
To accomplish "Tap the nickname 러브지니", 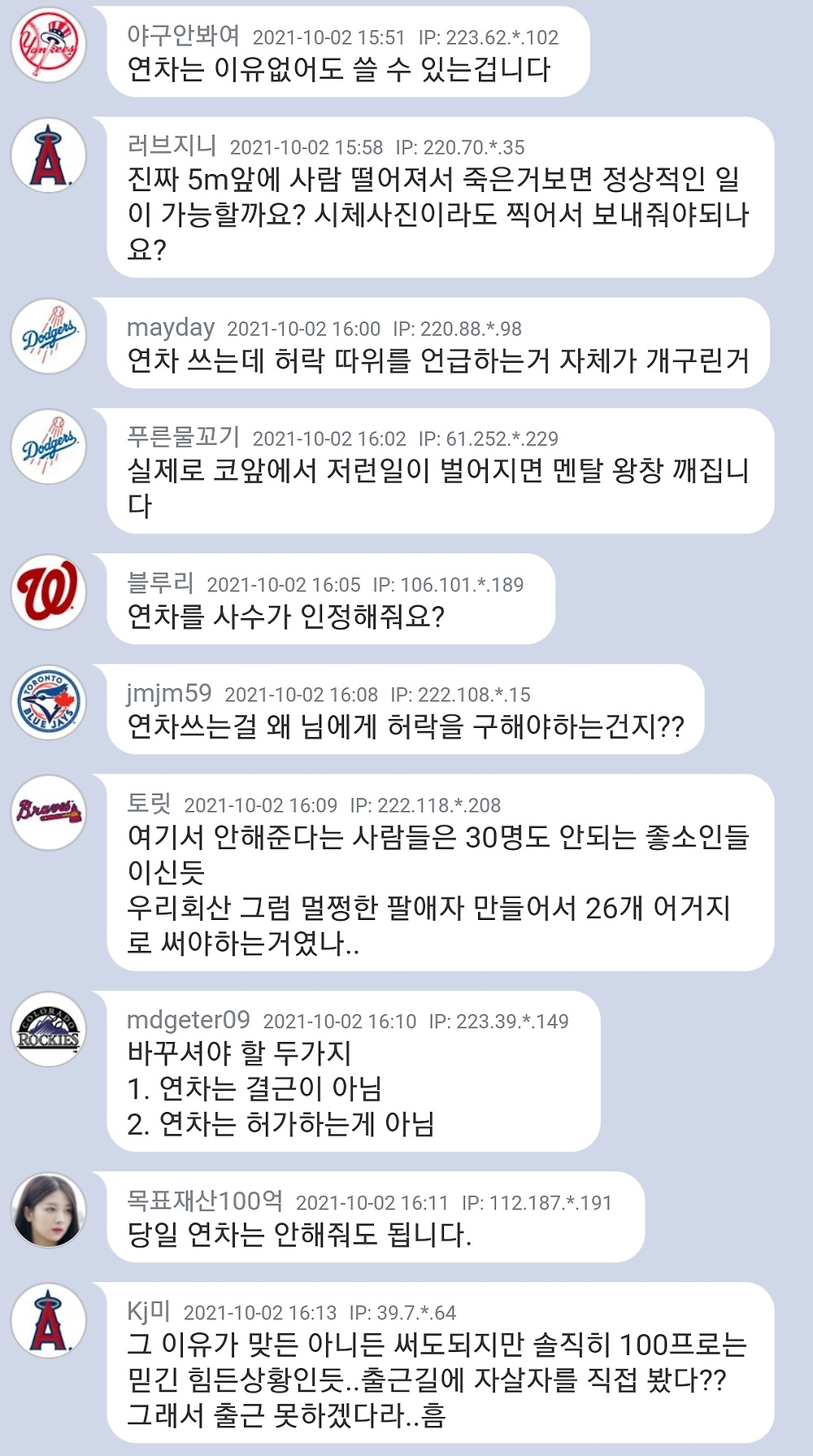I will point(172,146).
